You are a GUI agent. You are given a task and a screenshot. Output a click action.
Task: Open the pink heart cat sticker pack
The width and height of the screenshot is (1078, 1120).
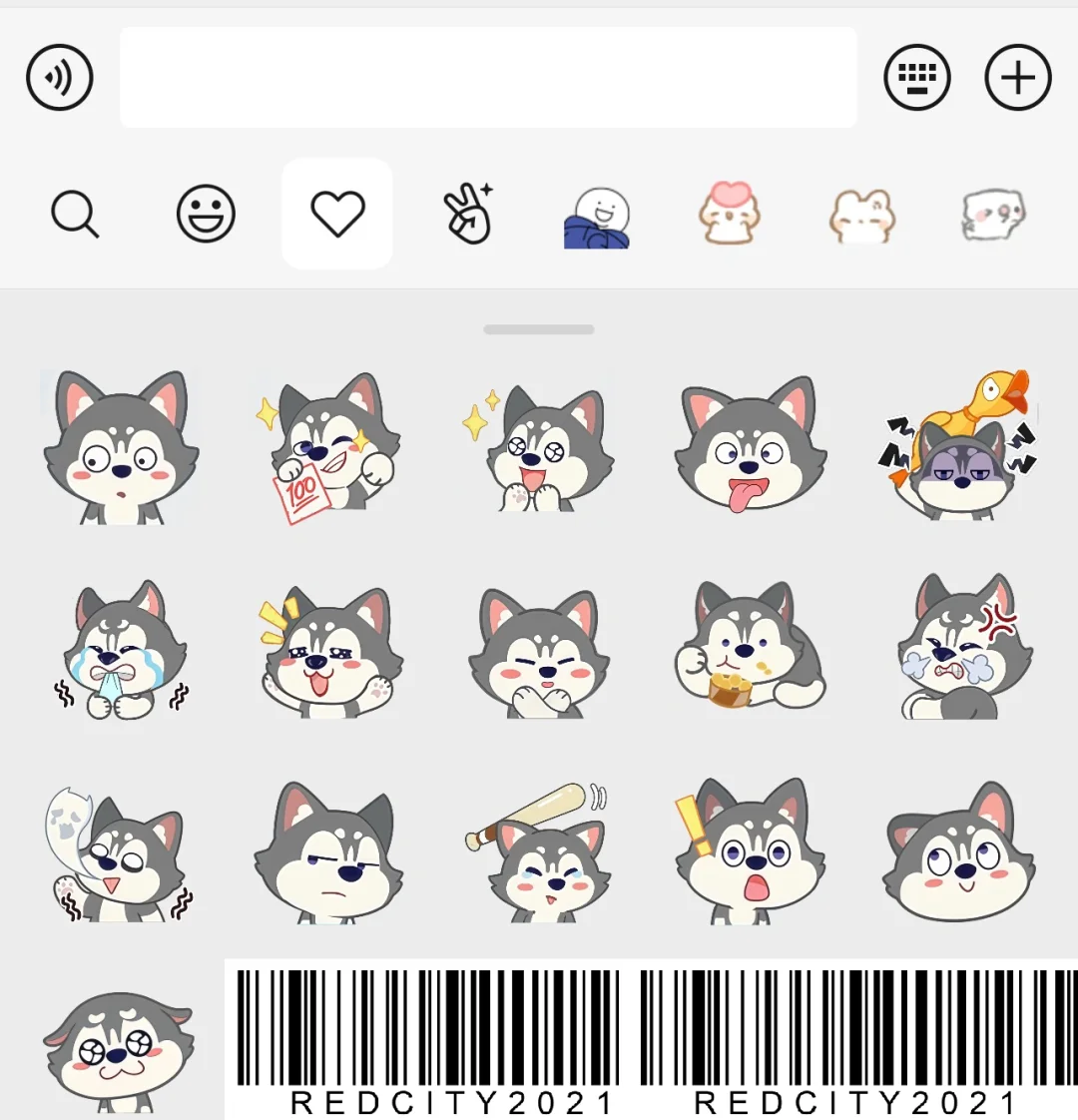[x=730, y=214]
